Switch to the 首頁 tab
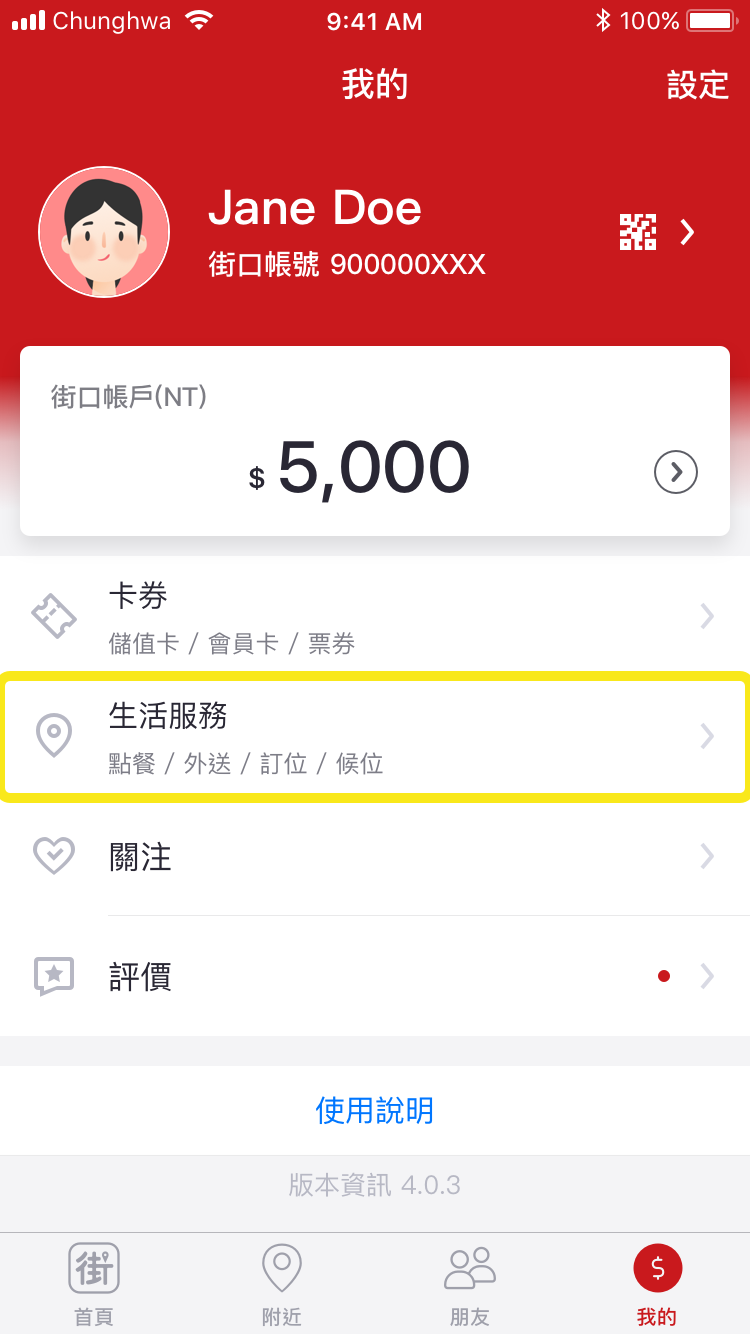 (94, 1283)
